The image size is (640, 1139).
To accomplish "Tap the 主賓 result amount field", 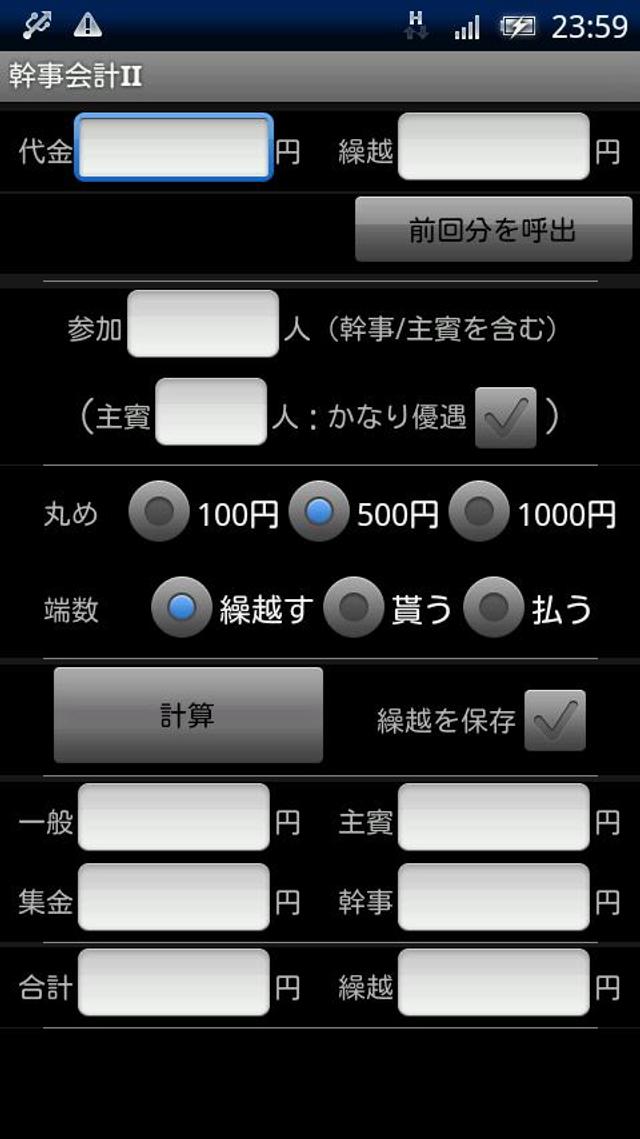I will (493, 817).
